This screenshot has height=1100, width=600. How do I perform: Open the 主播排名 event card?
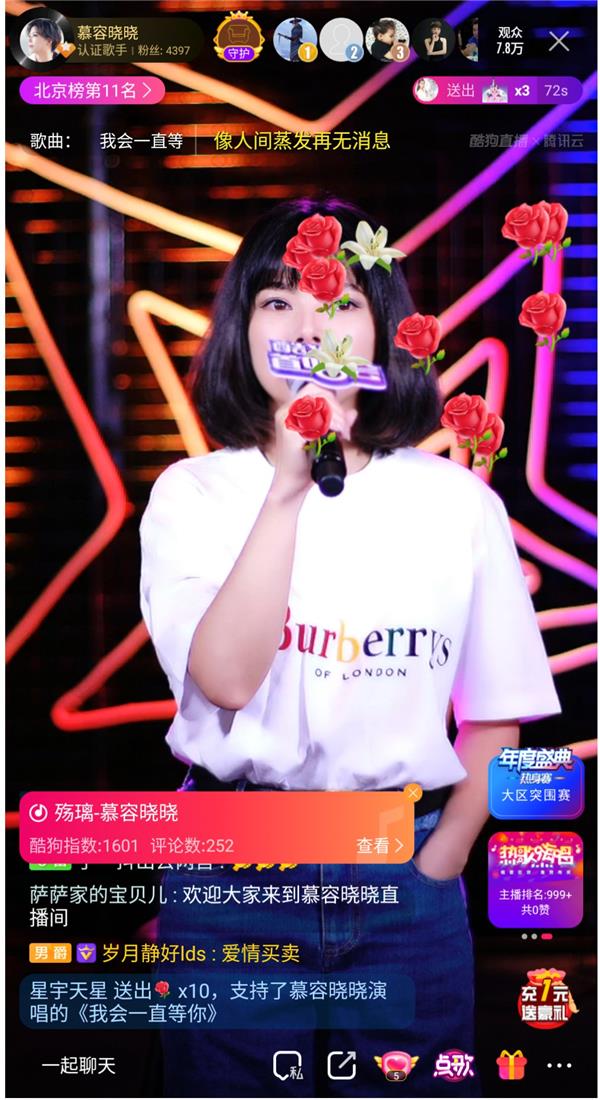pos(535,879)
